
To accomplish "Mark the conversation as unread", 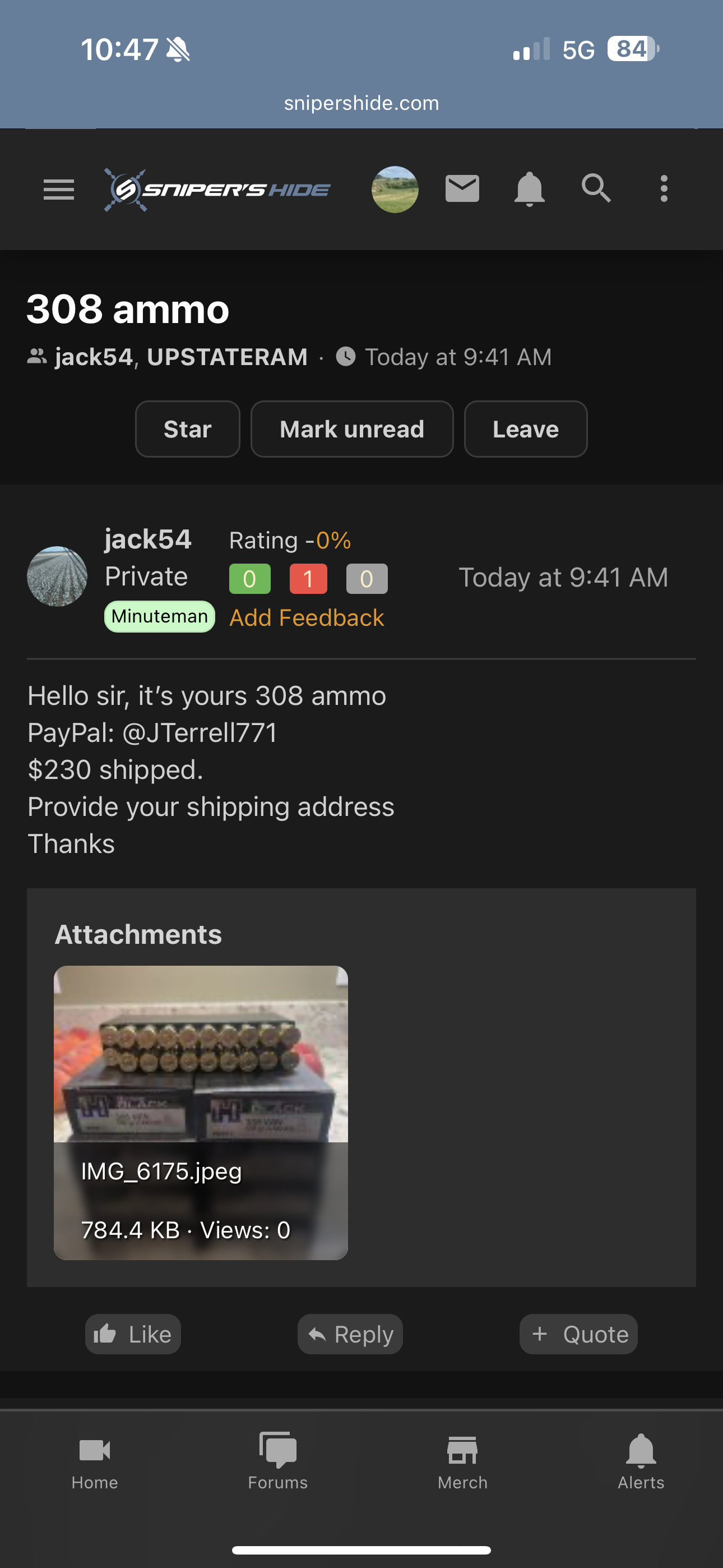I will pos(352,429).
